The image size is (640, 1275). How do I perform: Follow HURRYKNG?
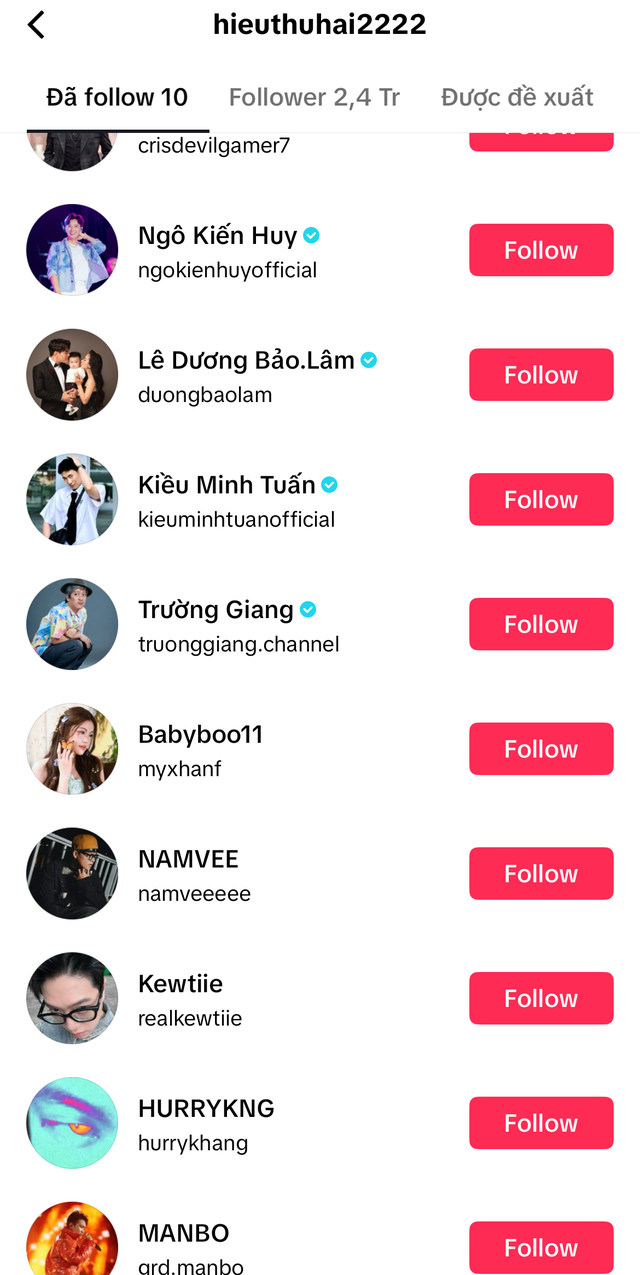[541, 1123]
